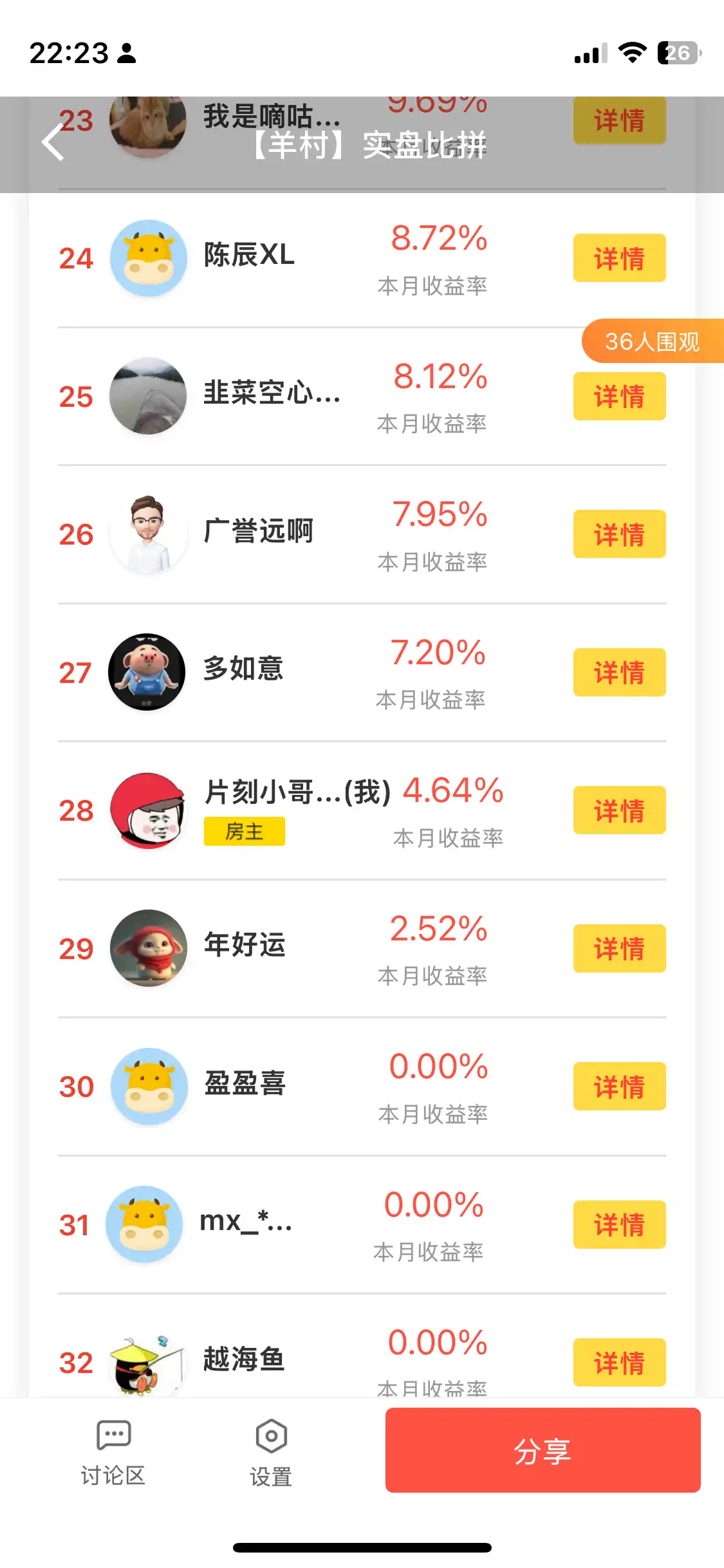Show 详情 for mx_*…
Screen dimensions: 724x1568
(x=619, y=1225)
